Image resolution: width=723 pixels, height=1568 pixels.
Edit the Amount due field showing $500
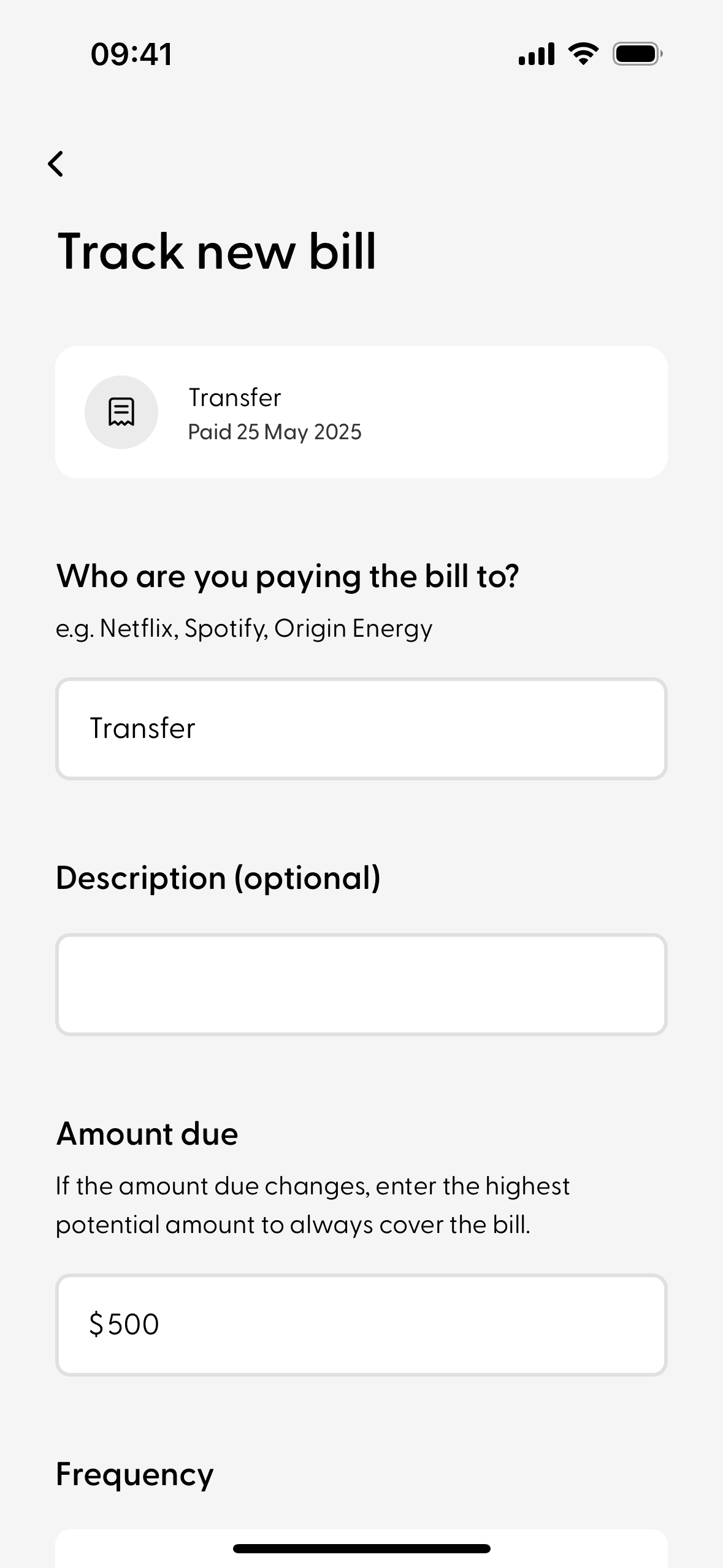pyautogui.click(x=361, y=1324)
